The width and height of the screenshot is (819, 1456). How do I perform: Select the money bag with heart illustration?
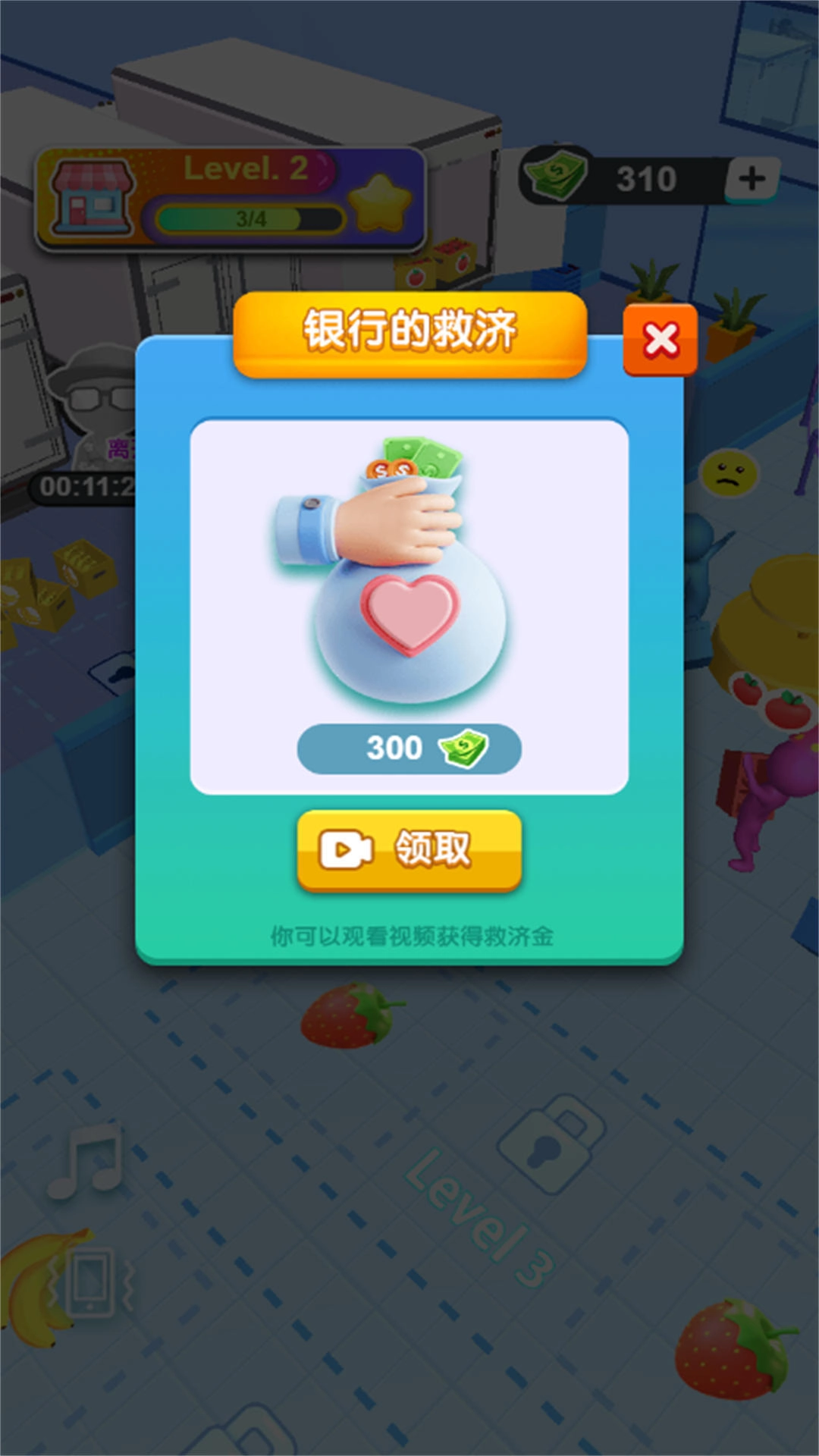click(409, 599)
